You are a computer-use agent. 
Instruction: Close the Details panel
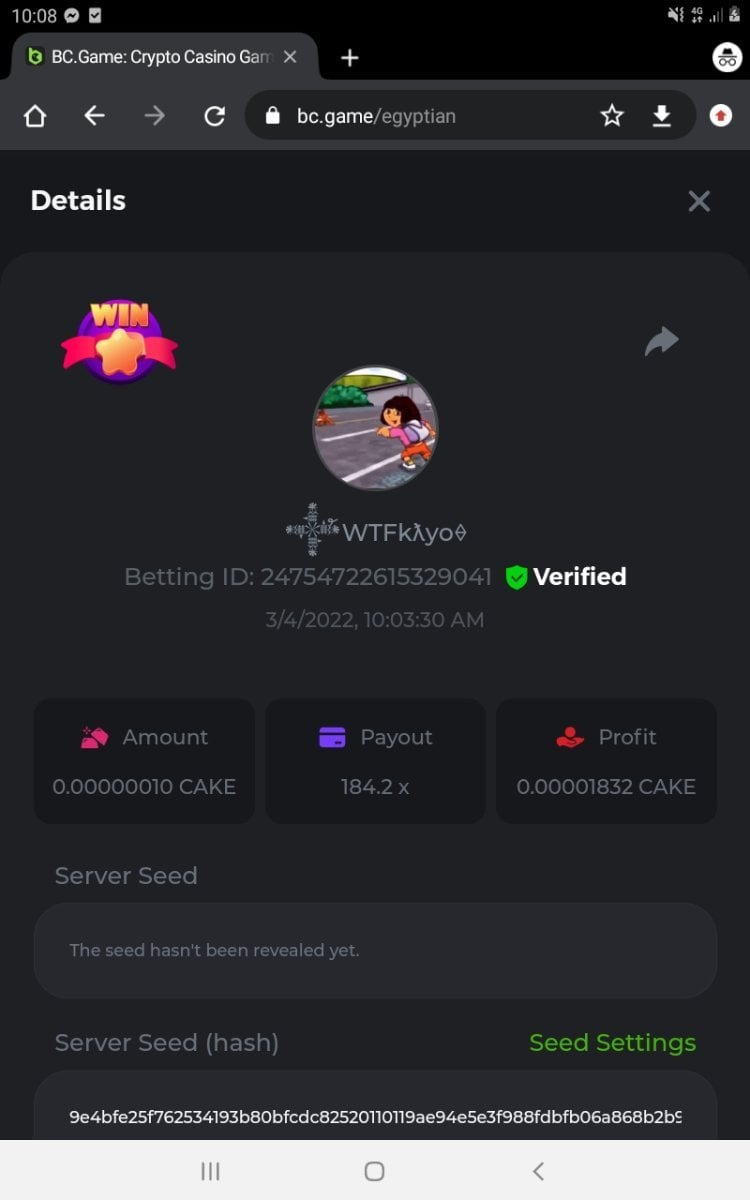coord(699,201)
